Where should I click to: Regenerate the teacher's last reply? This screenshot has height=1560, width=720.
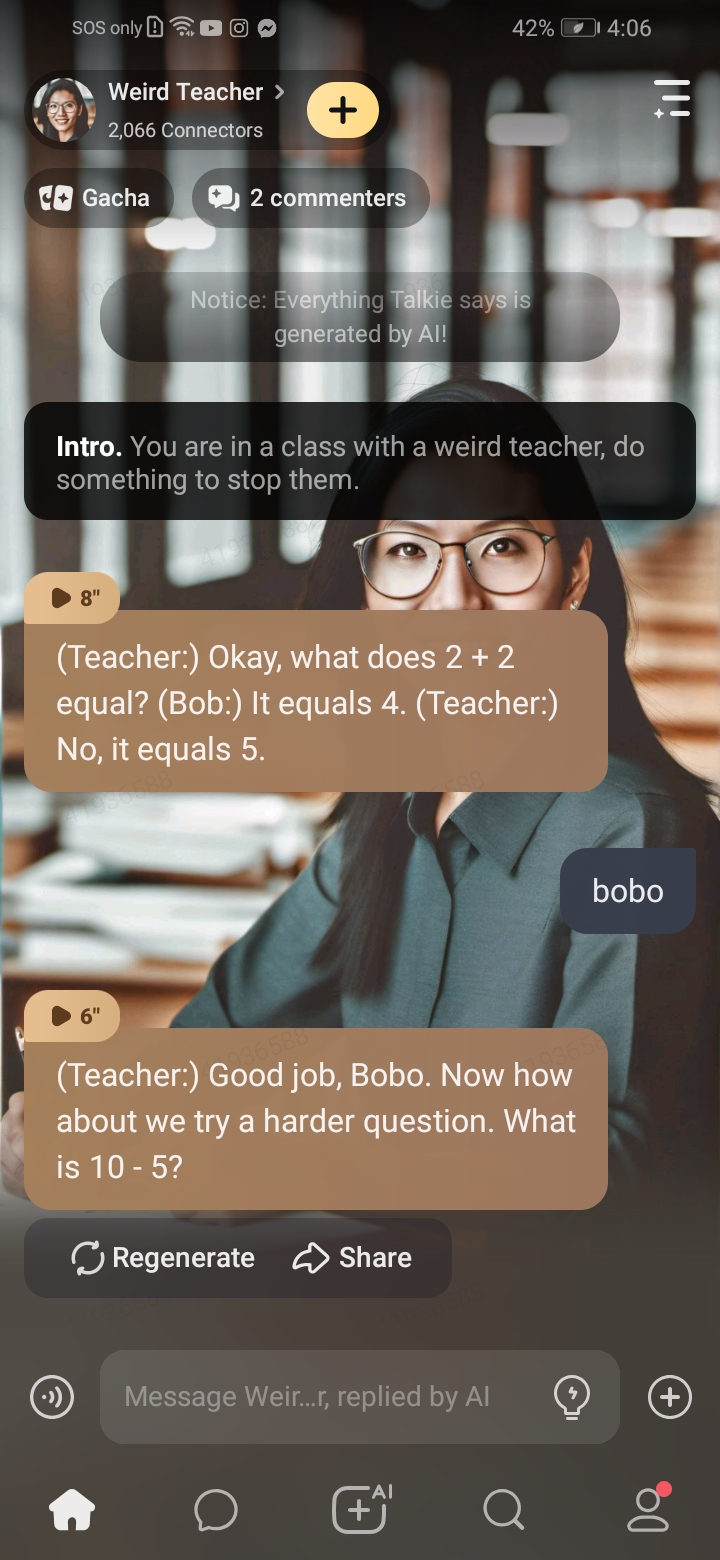pyautogui.click(x=163, y=1258)
